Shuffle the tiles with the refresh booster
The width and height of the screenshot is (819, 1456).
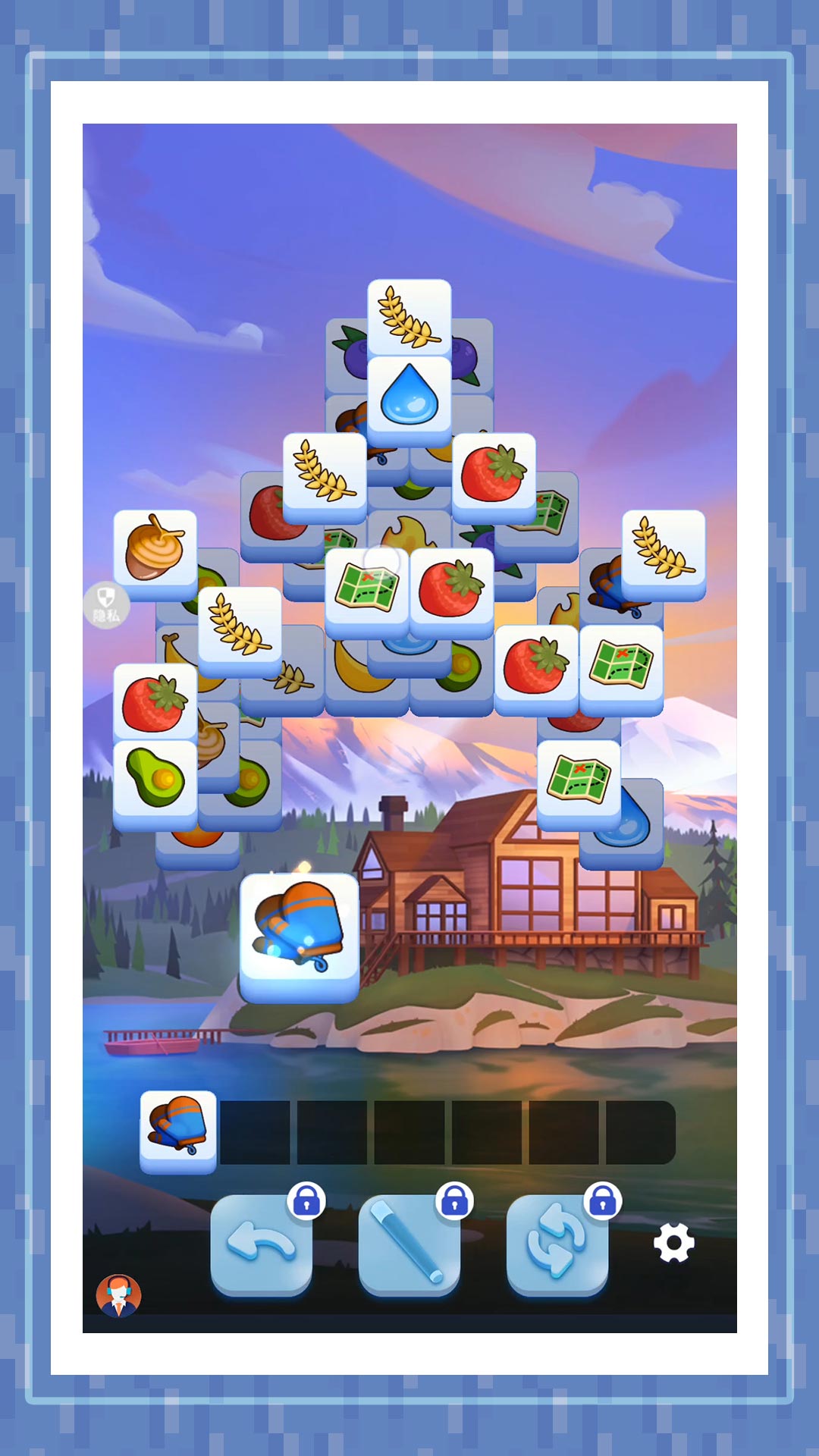[x=557, y=1244]
